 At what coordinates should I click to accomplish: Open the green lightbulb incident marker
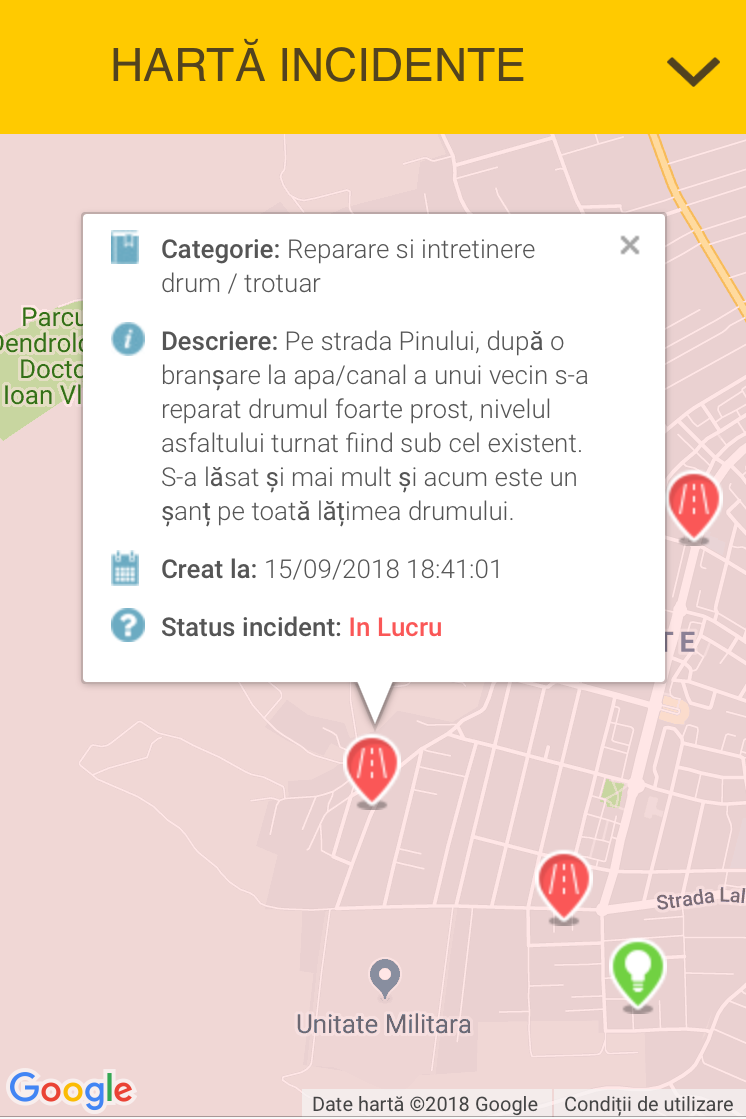coord(638,971)
